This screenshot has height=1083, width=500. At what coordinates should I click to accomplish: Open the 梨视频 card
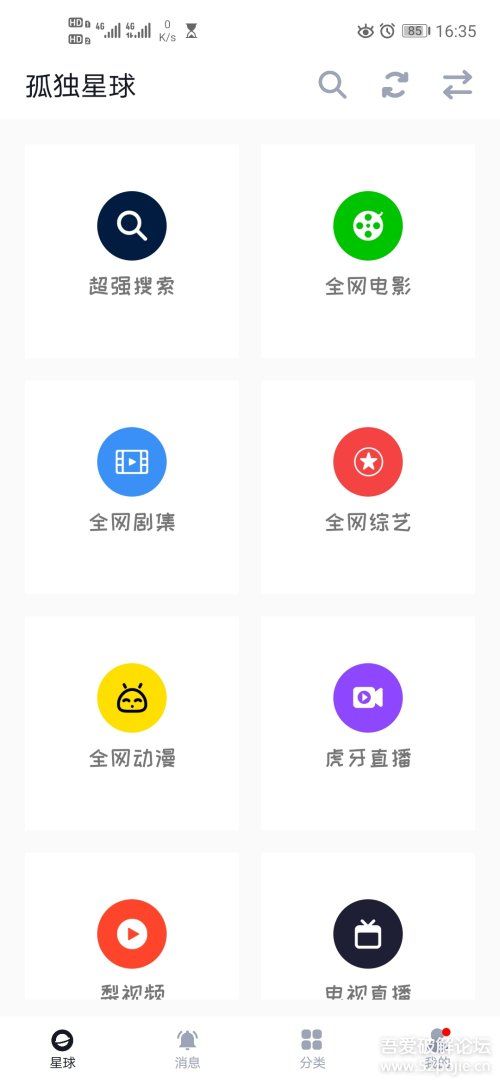pos(132,926)
